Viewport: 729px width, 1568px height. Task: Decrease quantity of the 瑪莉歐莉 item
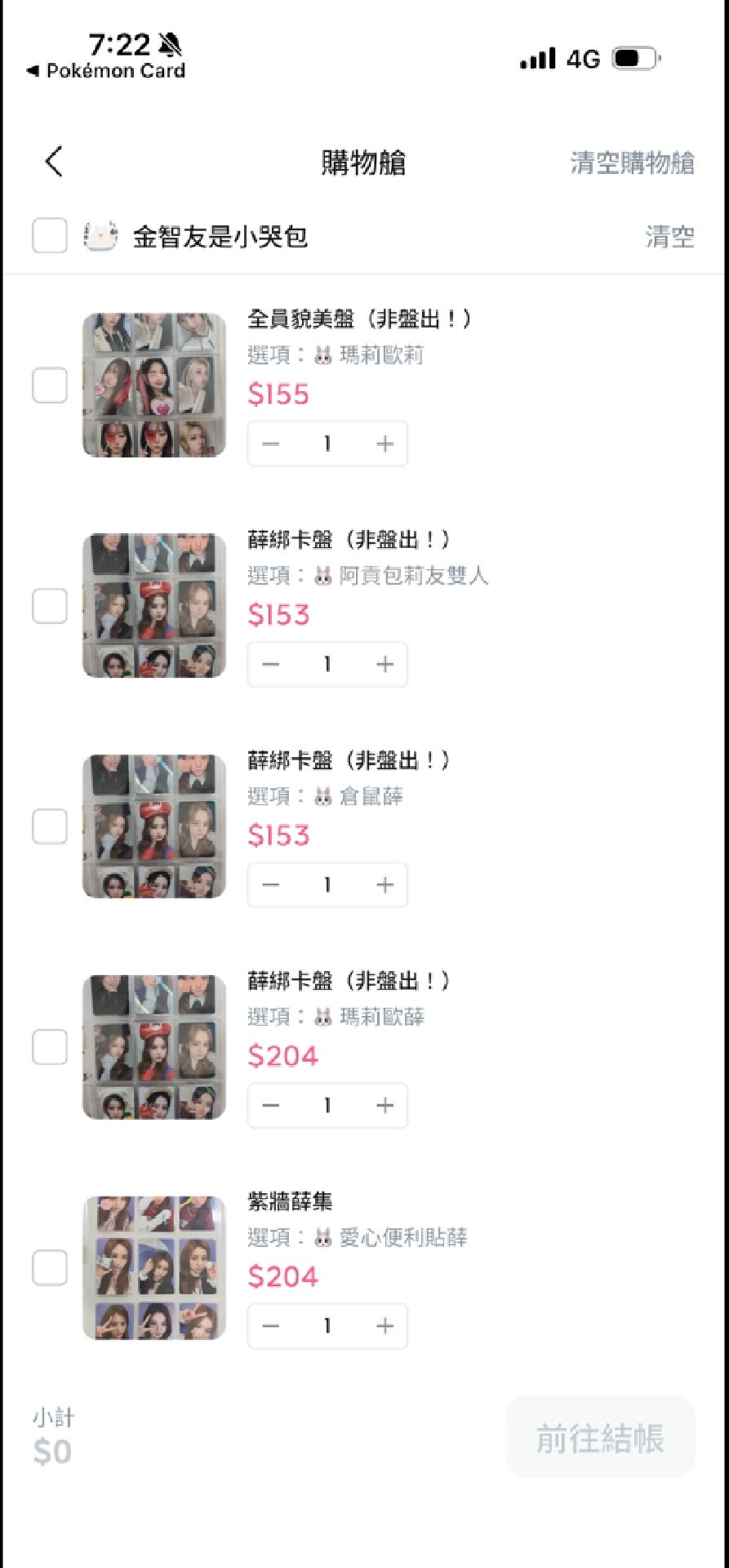coord(271,443)
